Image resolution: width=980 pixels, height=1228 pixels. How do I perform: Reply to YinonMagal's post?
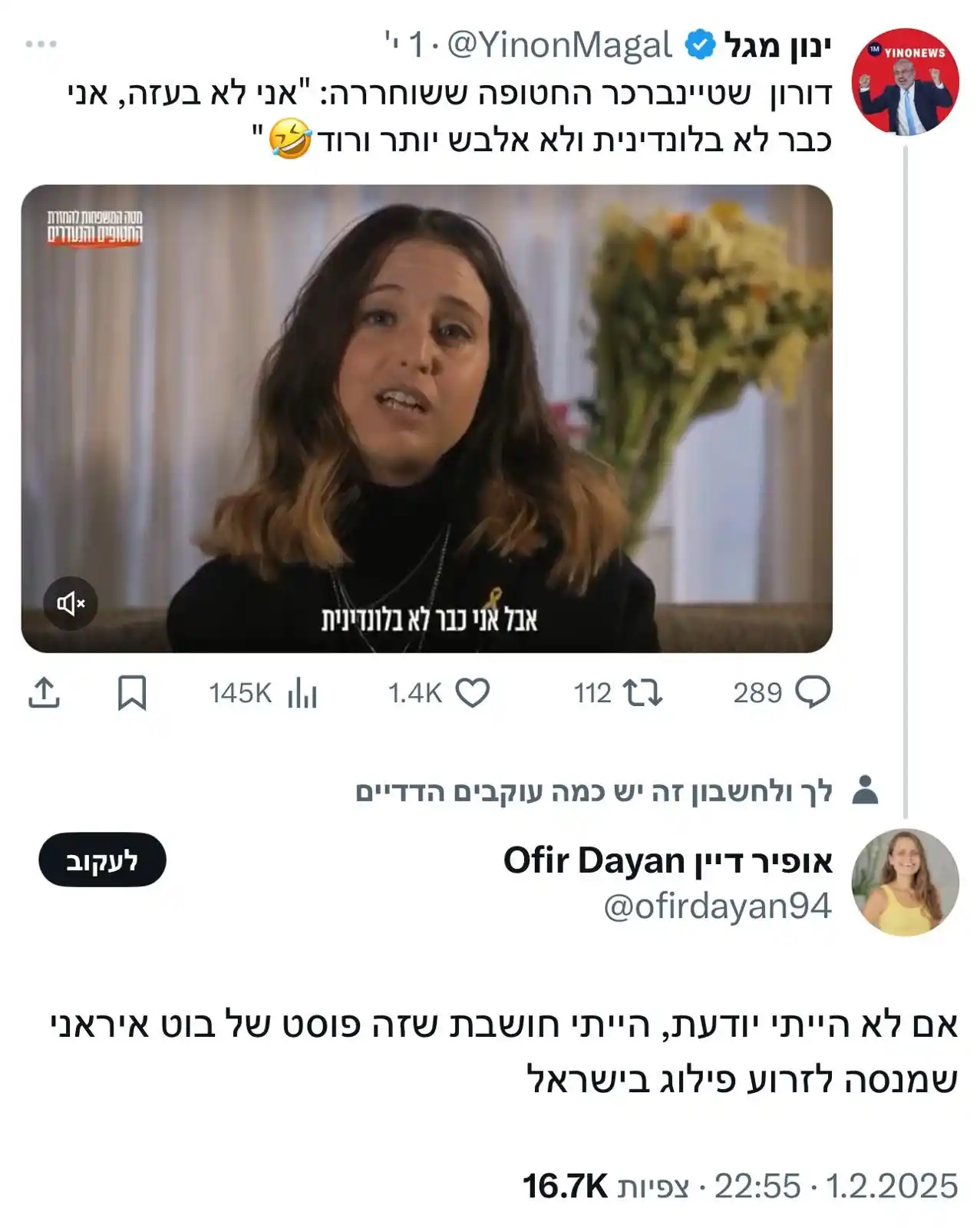pos(812,692)
